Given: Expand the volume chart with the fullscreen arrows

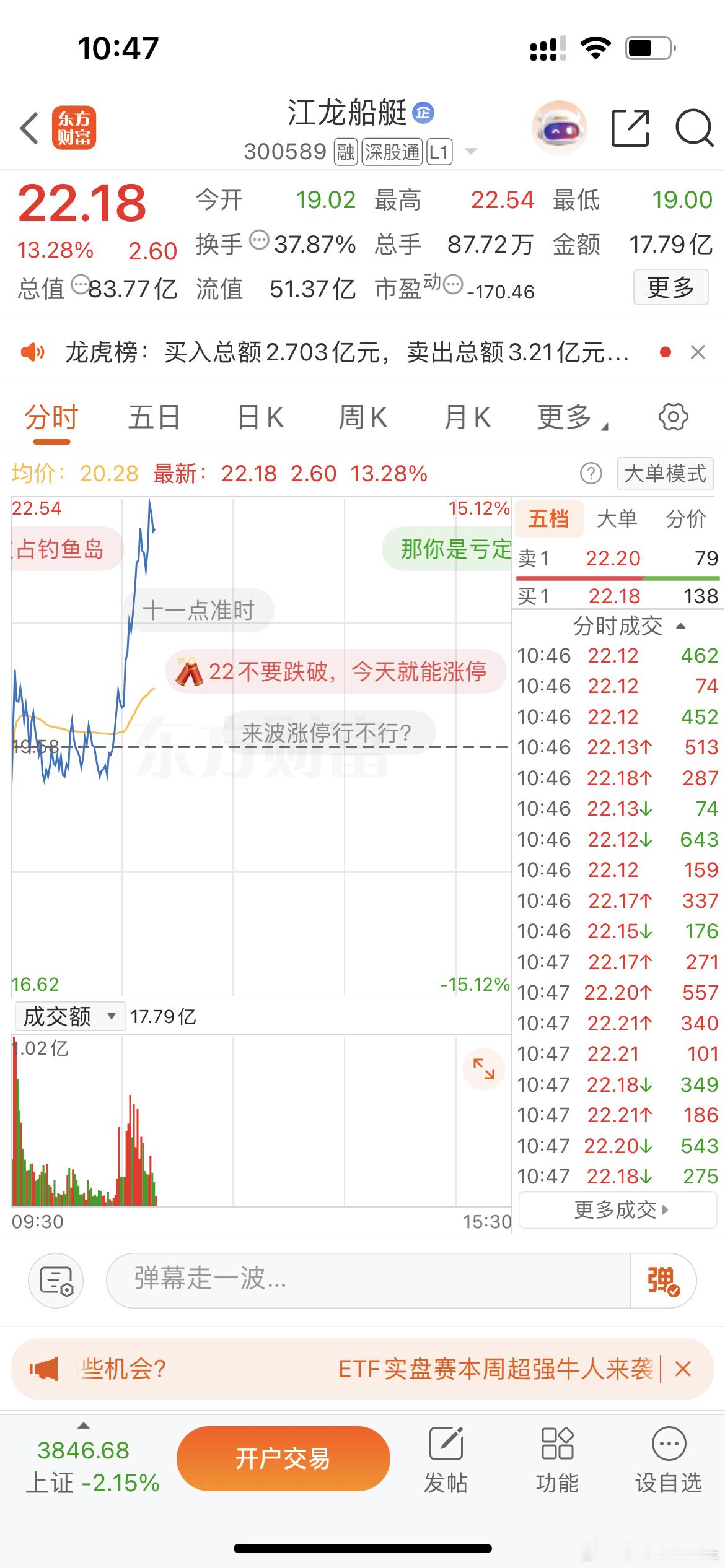Looking at the screenshot, I should pos(484,1067).
